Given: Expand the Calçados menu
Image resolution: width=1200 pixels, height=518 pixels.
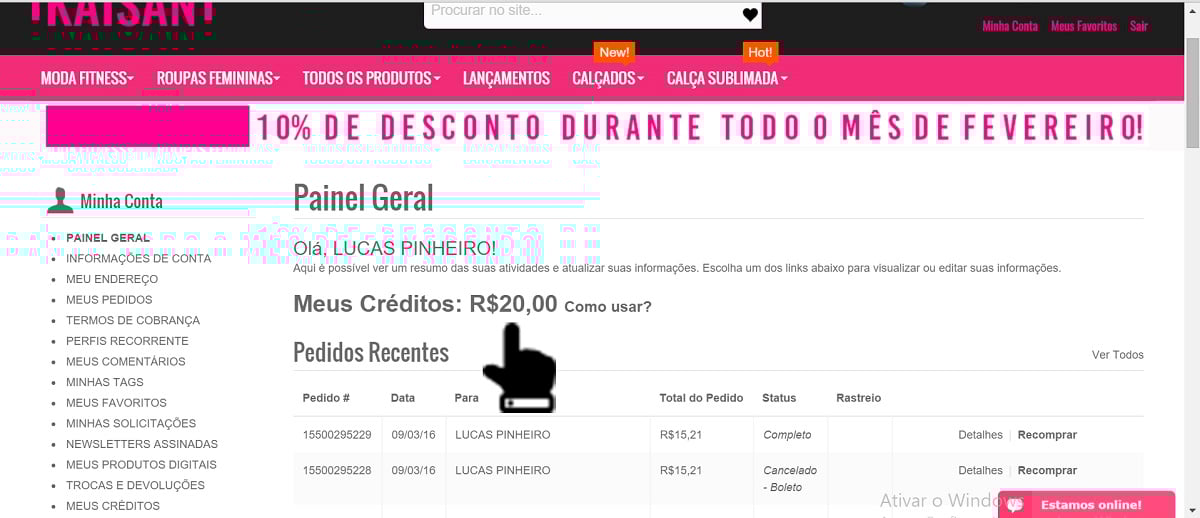Looking at the screenshot, I should pos(607,78).
